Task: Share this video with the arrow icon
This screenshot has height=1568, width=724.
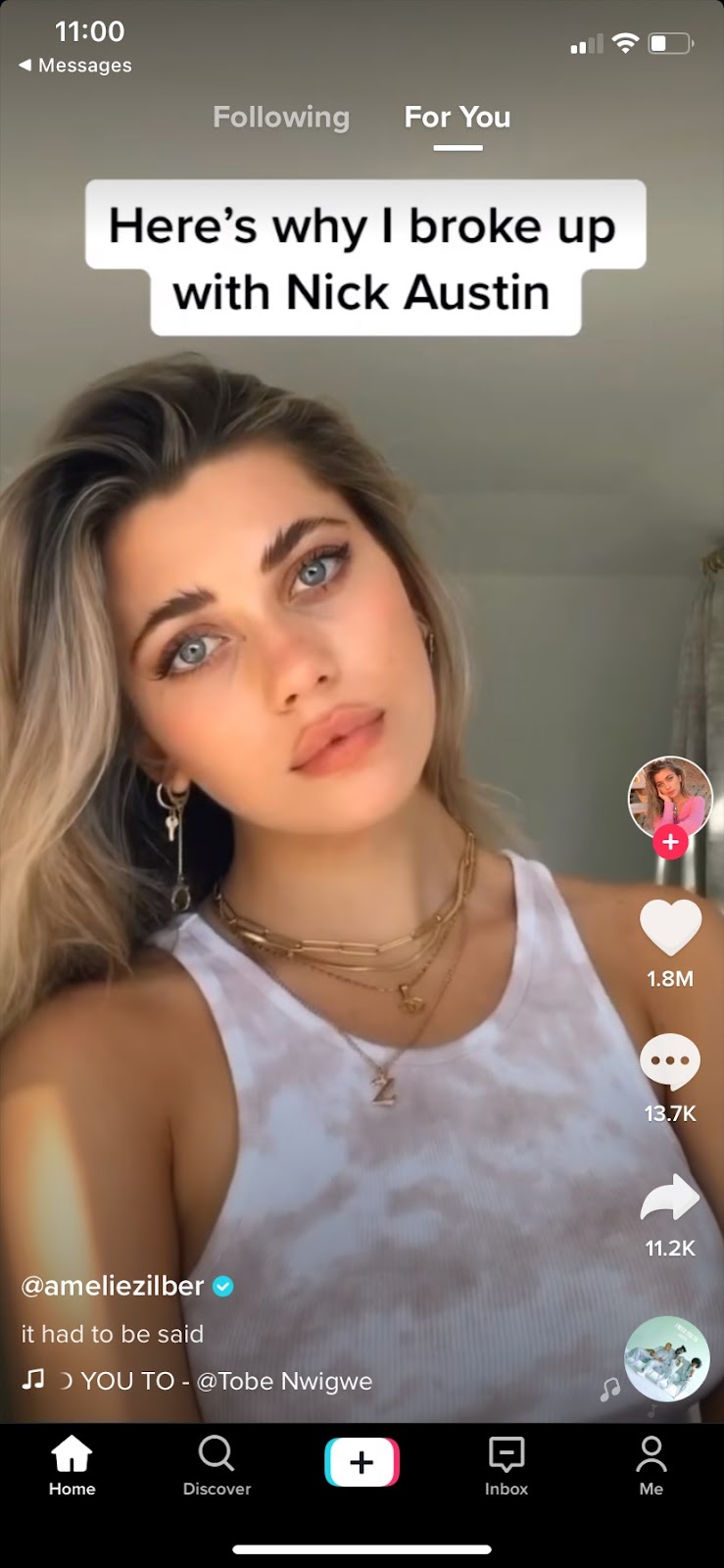Action: coord(670,1198)
